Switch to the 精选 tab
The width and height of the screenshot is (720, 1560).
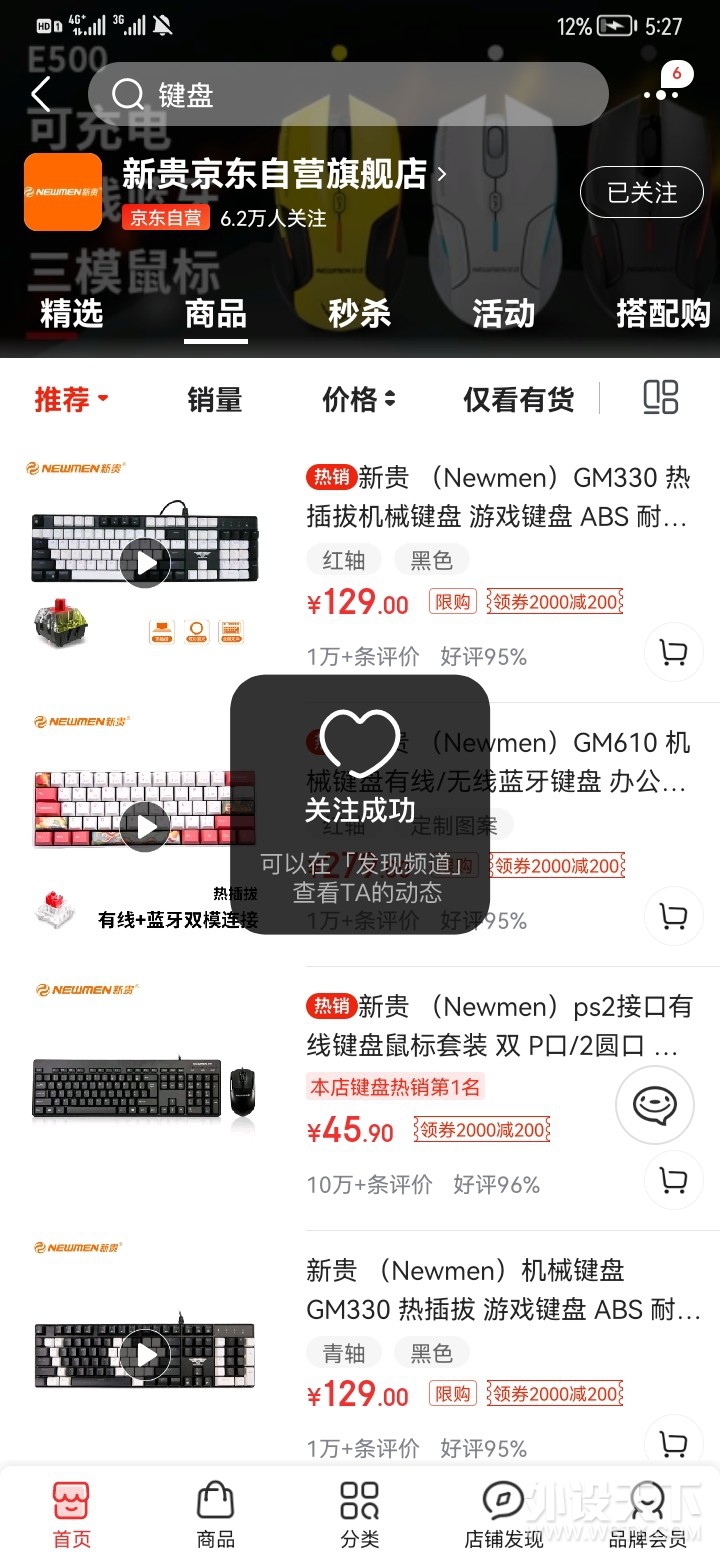click(x=72, y=314)
